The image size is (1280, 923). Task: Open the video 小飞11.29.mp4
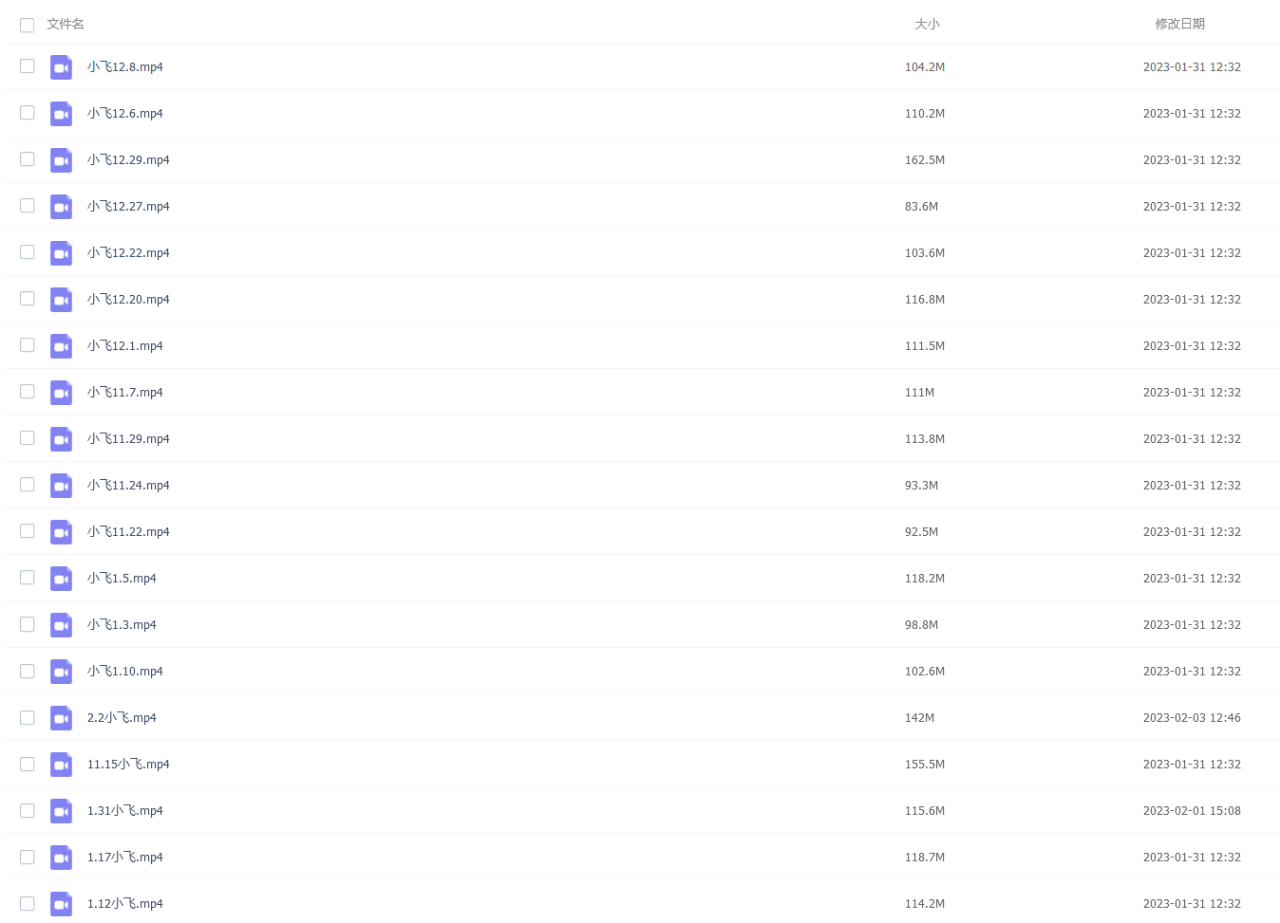(128, 439)
